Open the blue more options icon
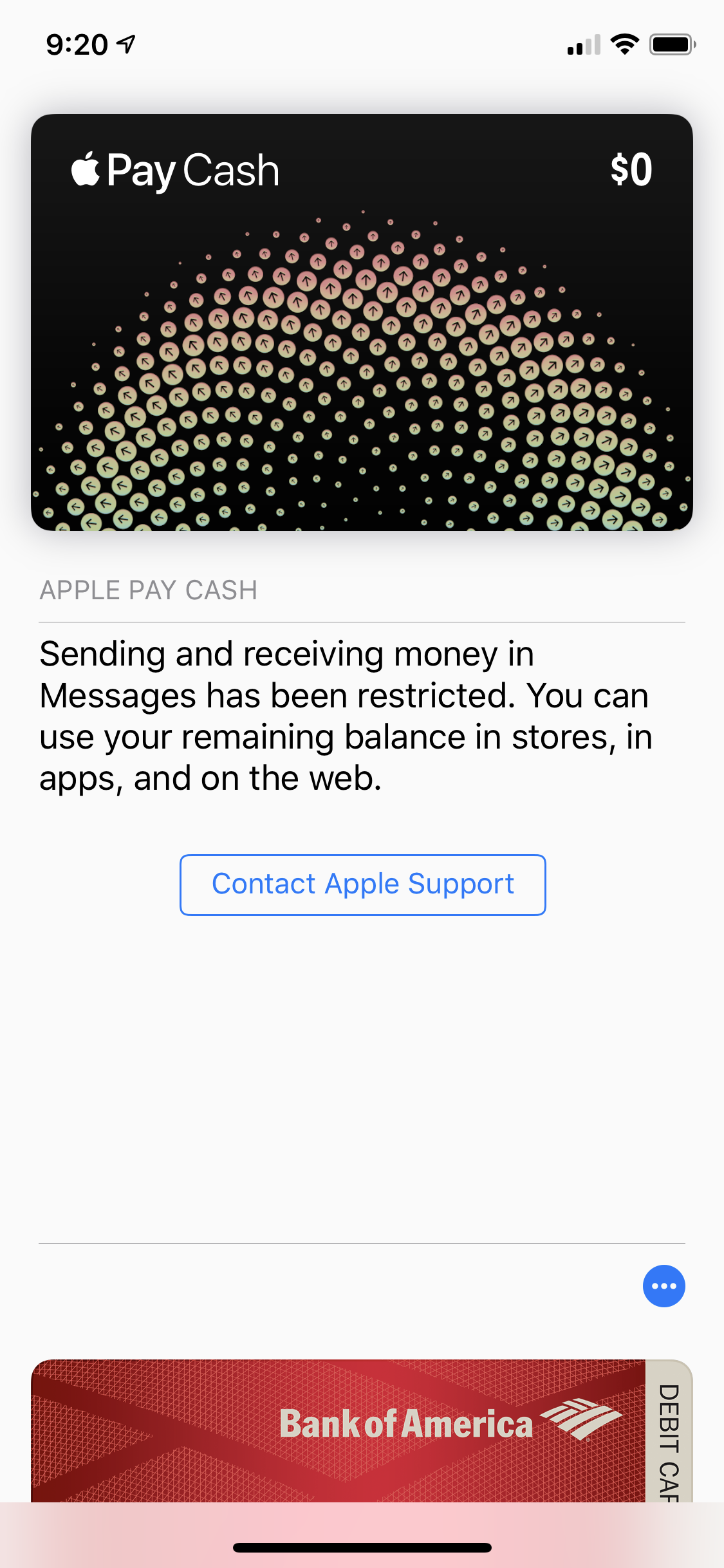Image resolution: width=724 pixels, height=1568 pixels. tap(664, 1286)
